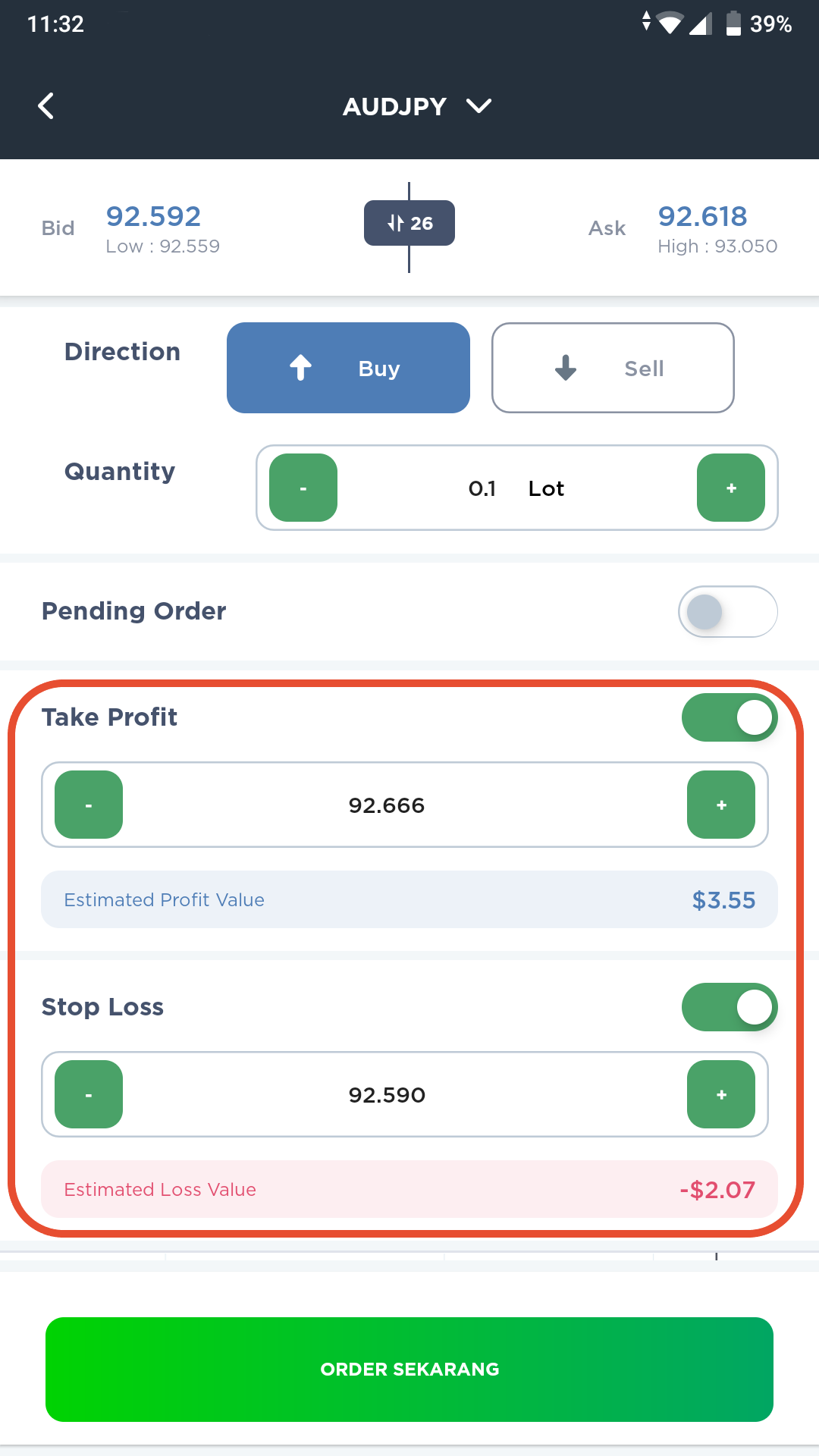Turn off the Take Profit switch
Screen dimensions: 819x1456
[x=730, y=717]
